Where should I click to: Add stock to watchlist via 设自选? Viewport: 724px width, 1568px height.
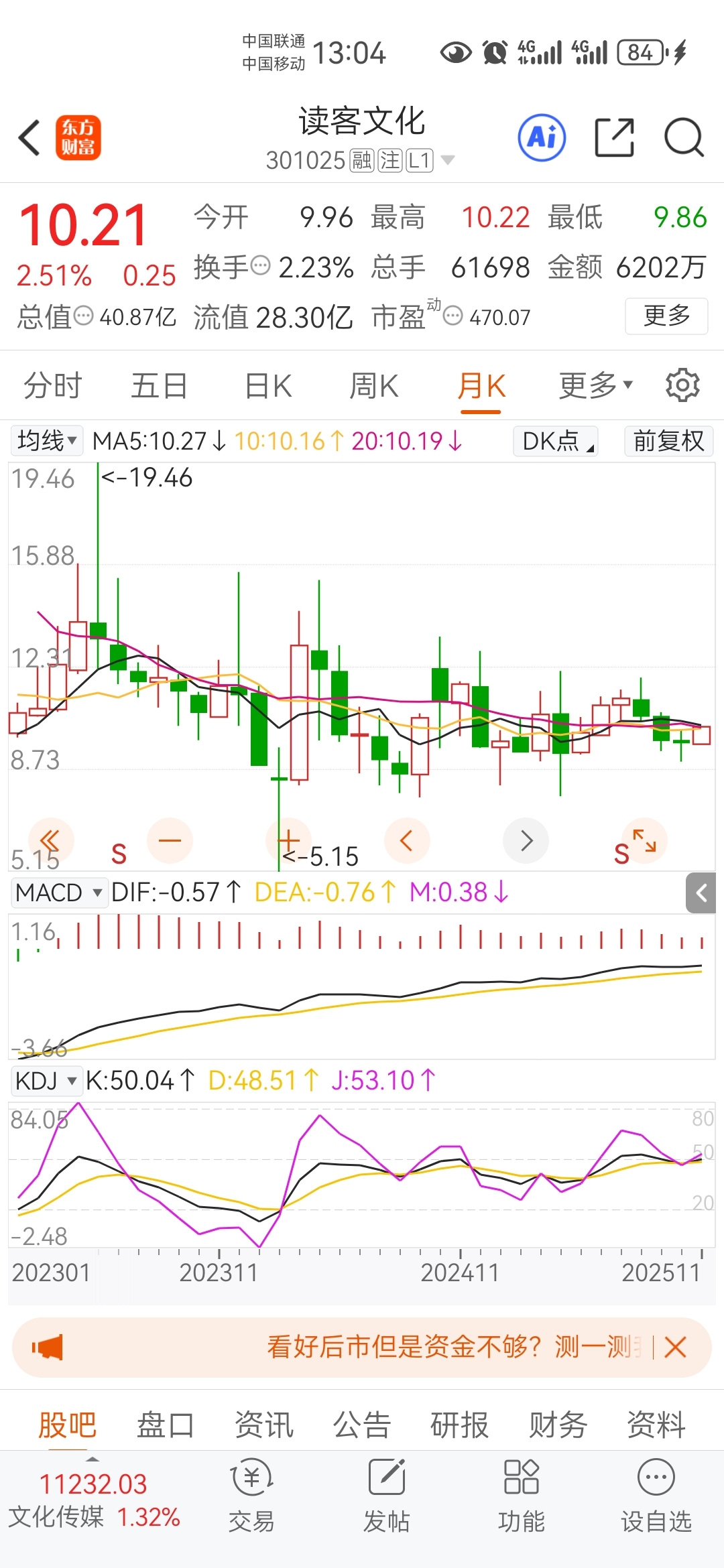coord(656,1496)
